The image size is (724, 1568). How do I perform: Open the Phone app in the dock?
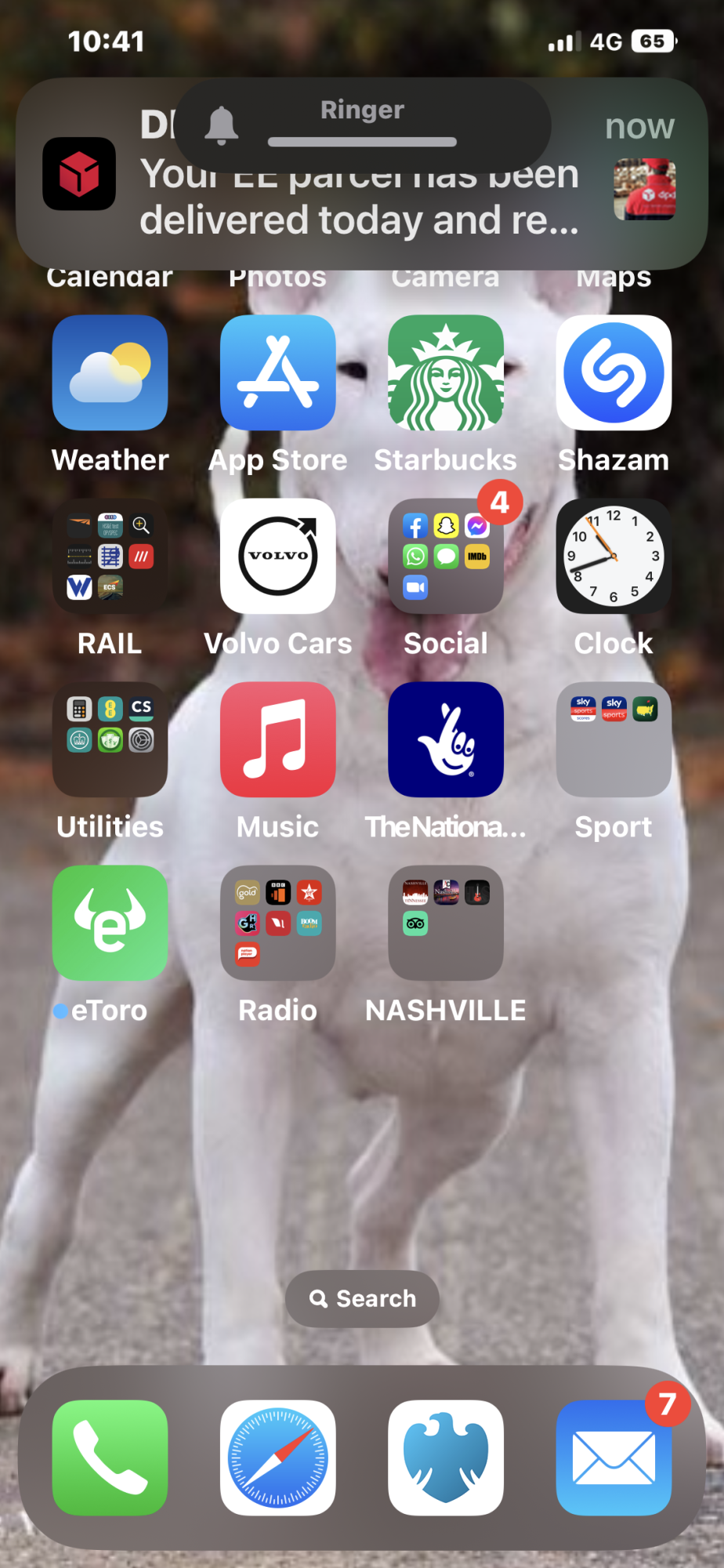110,1457
